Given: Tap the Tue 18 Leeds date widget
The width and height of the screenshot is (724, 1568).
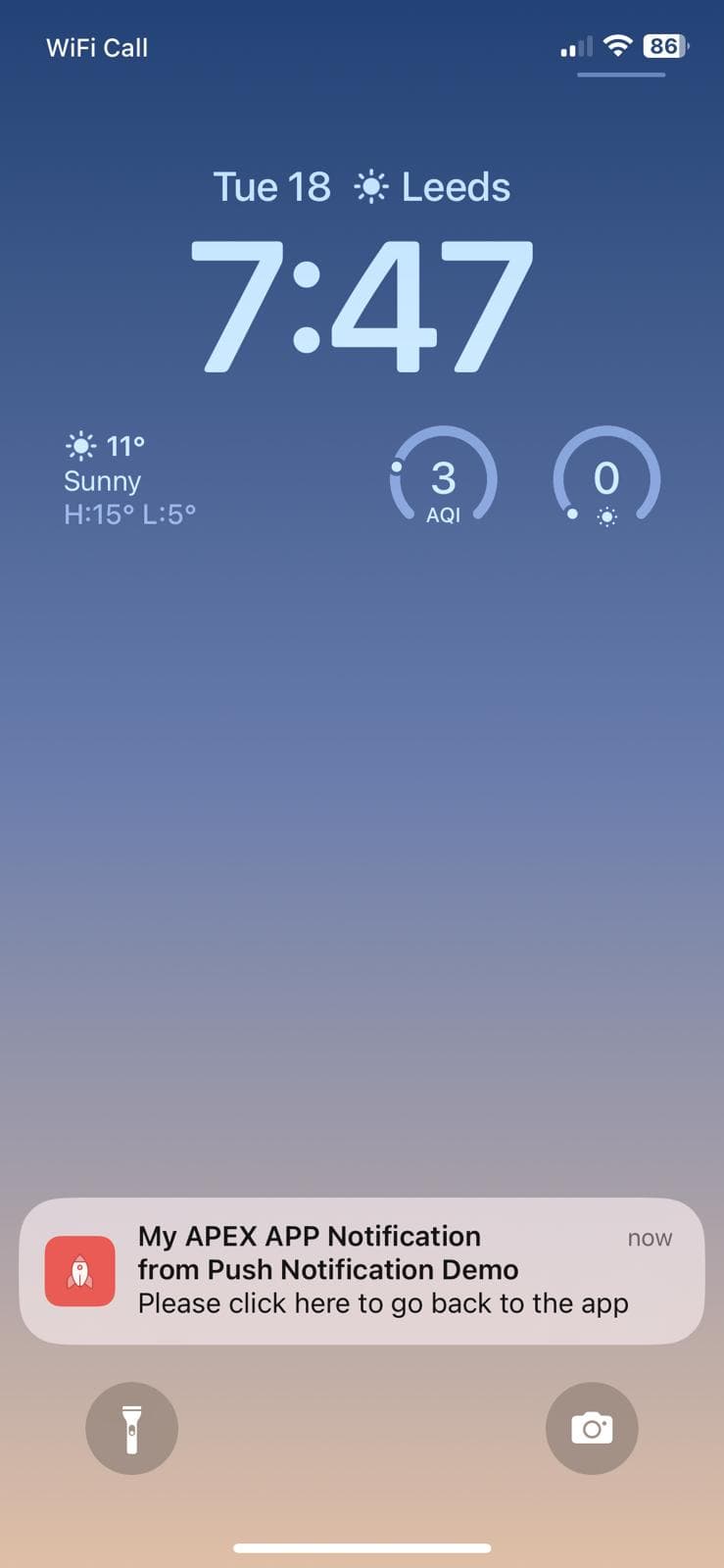Looking at the screenshot, I should coord(362,187).
